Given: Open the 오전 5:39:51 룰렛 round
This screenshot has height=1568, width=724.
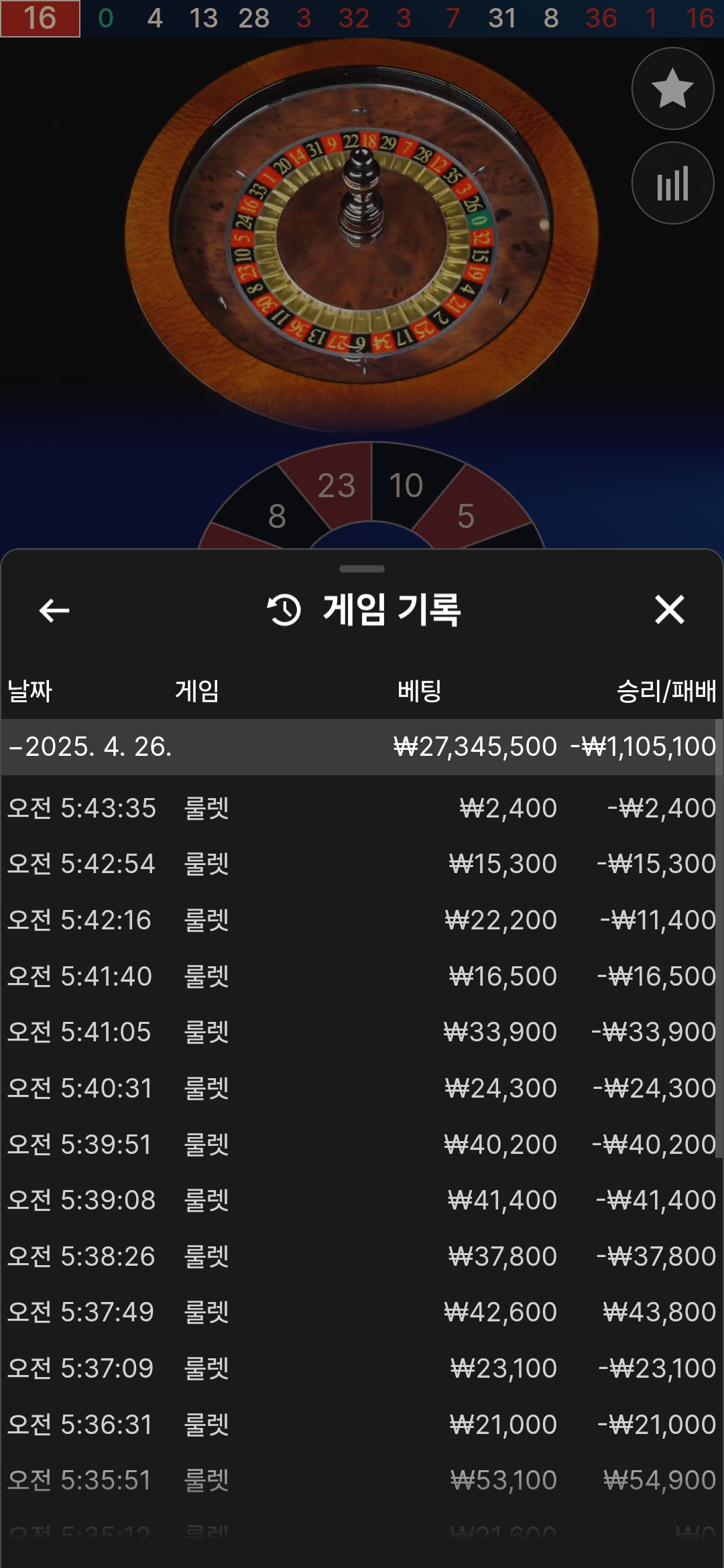Looking at the screenshot, I should 362,1144.
